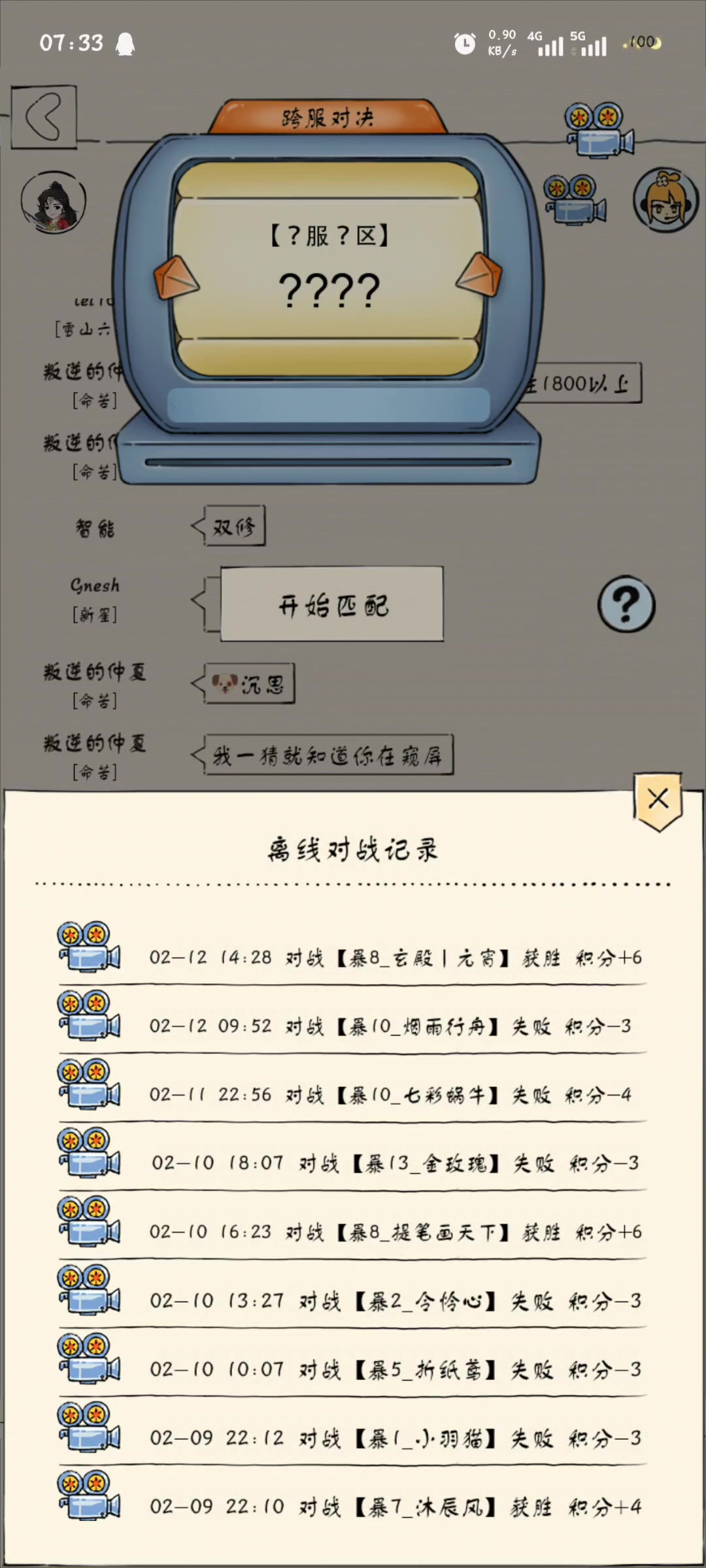Go back with the arrow button

[44, 117]
